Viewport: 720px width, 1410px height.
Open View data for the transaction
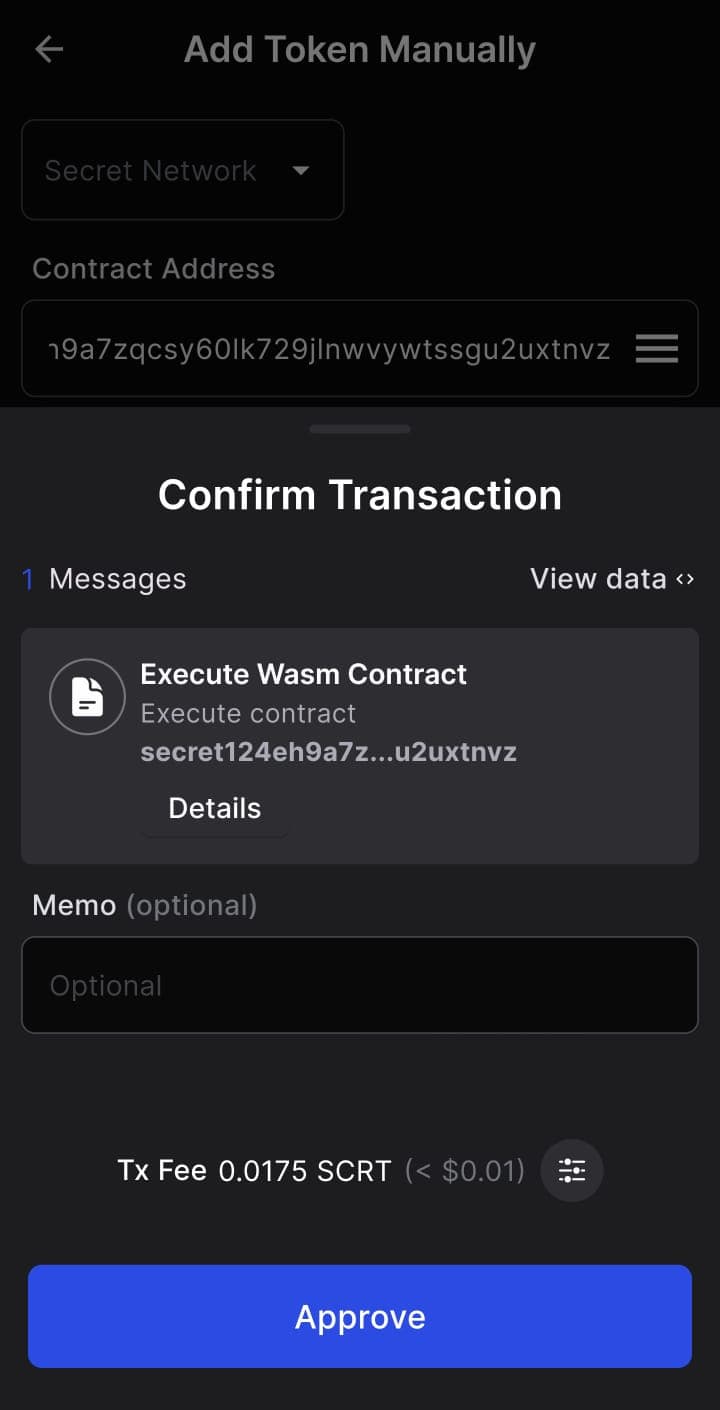[612, 579]
